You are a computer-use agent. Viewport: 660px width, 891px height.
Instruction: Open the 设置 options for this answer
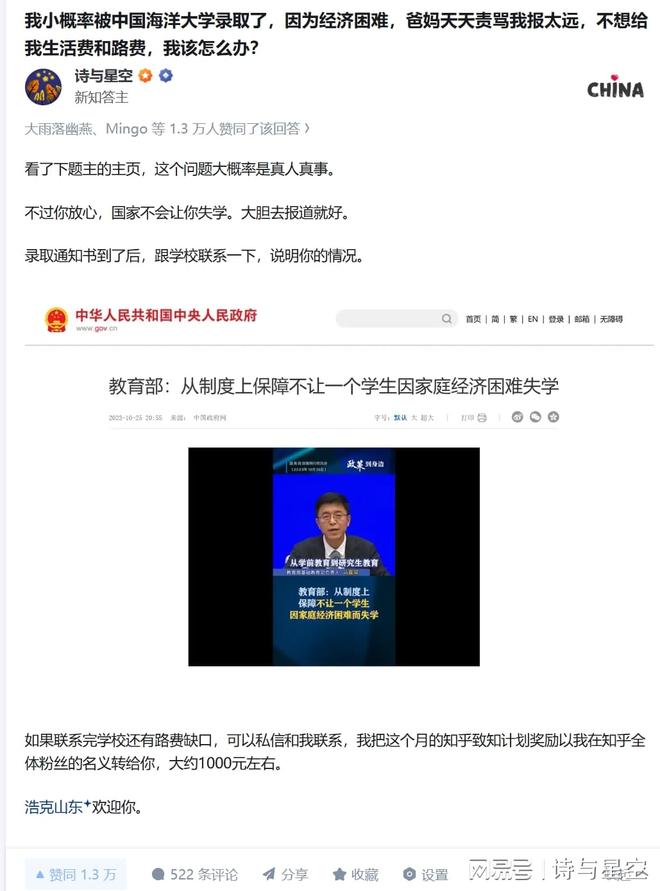click(x=425, y=874)
